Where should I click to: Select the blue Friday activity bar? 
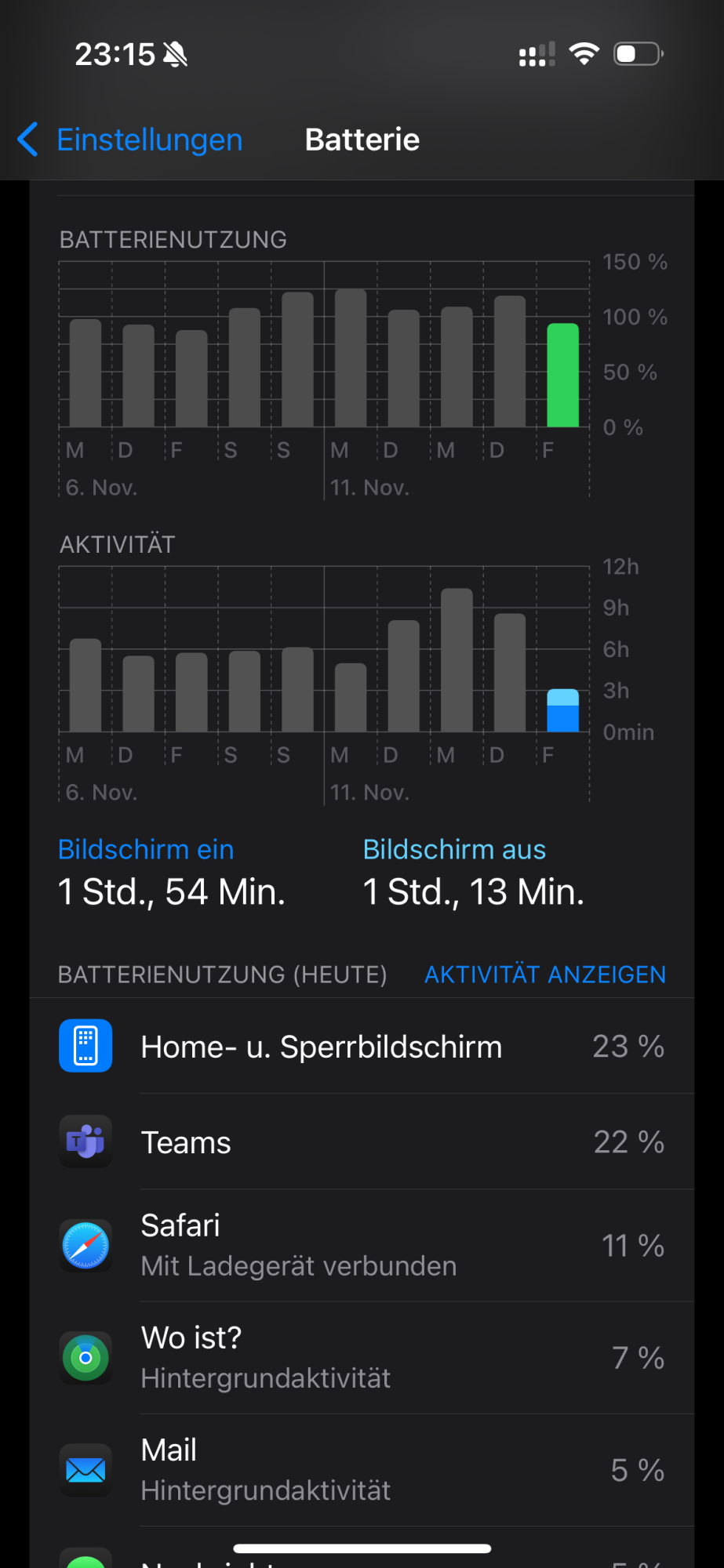(x=562, y=711)
